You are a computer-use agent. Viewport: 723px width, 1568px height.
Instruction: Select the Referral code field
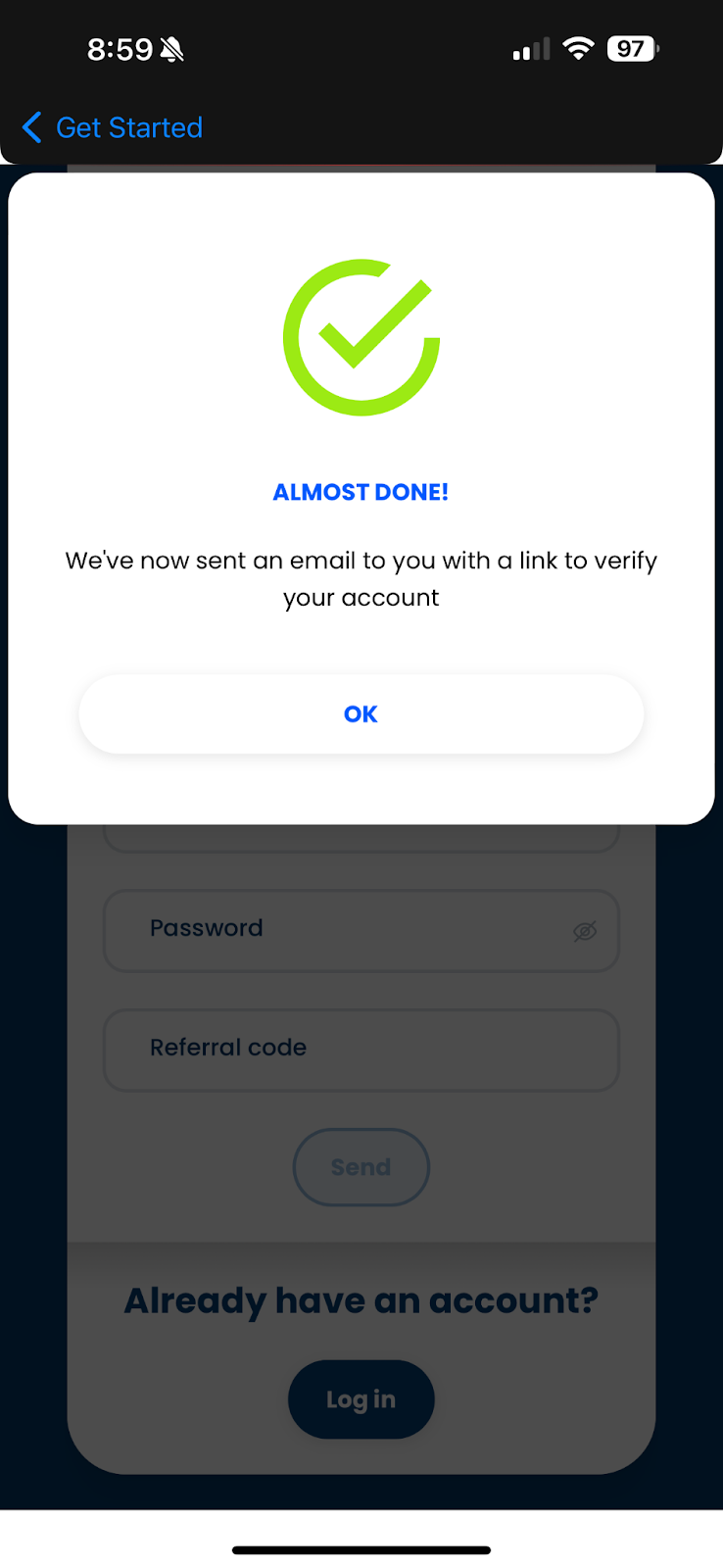[361, 1050]
